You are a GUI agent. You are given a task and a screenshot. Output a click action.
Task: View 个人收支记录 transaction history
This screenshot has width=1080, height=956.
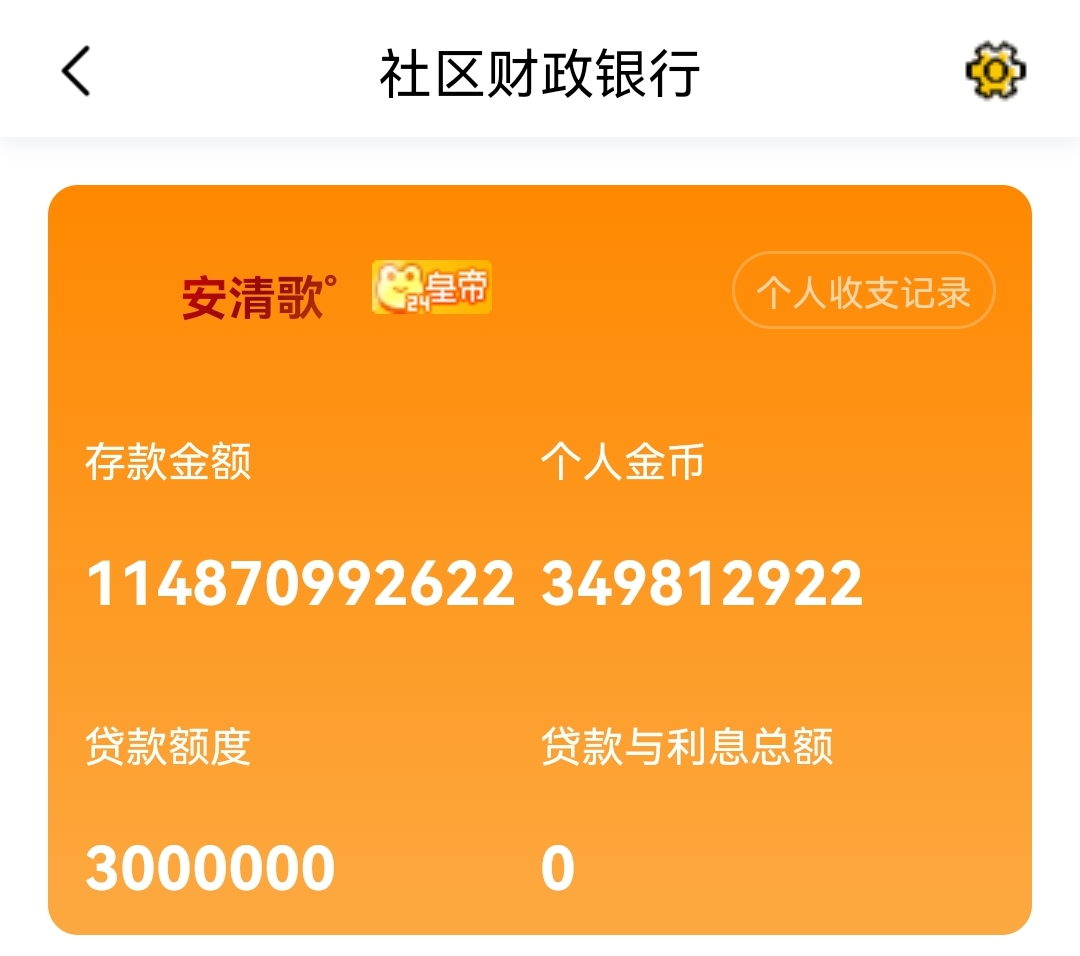(864, 292)
